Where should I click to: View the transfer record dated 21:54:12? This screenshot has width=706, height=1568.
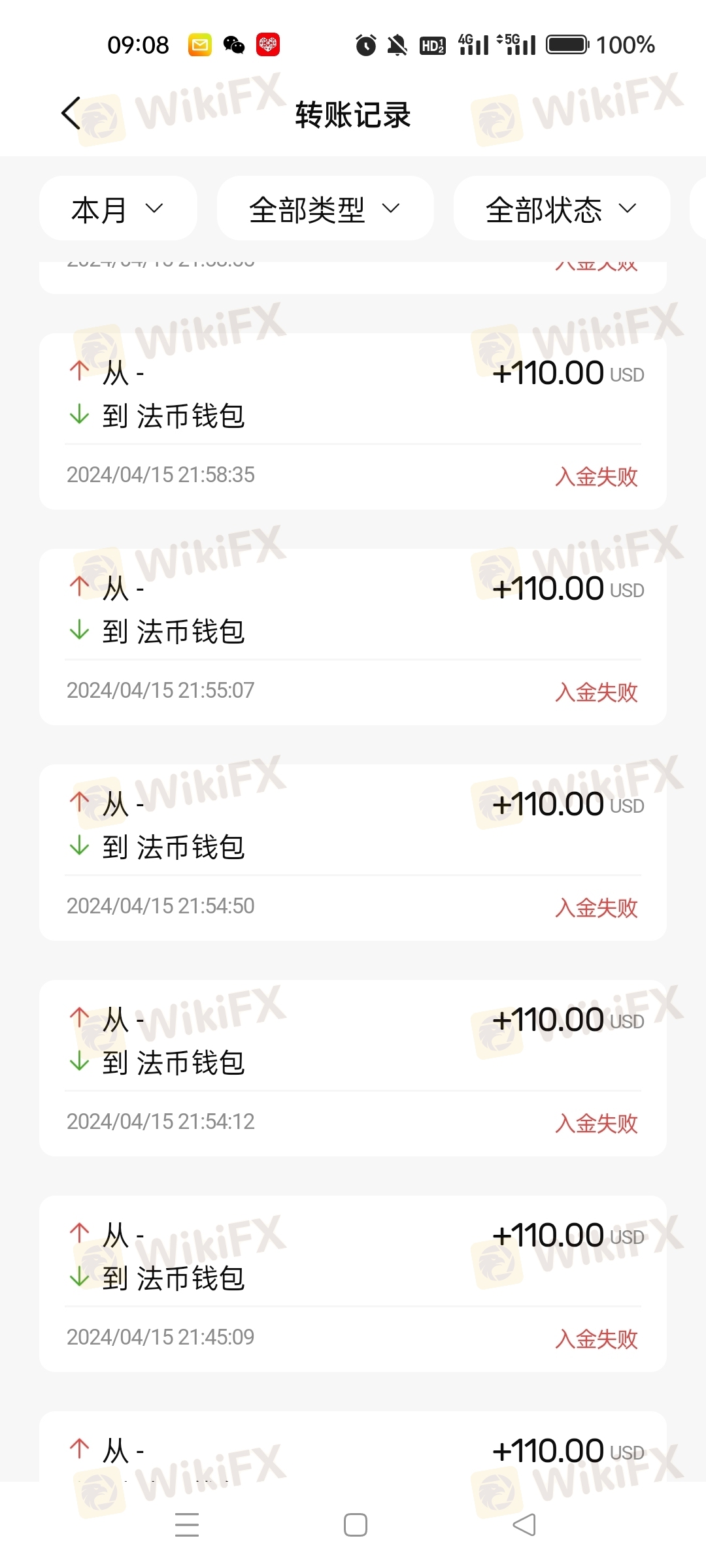click(x=353, y=1068)
